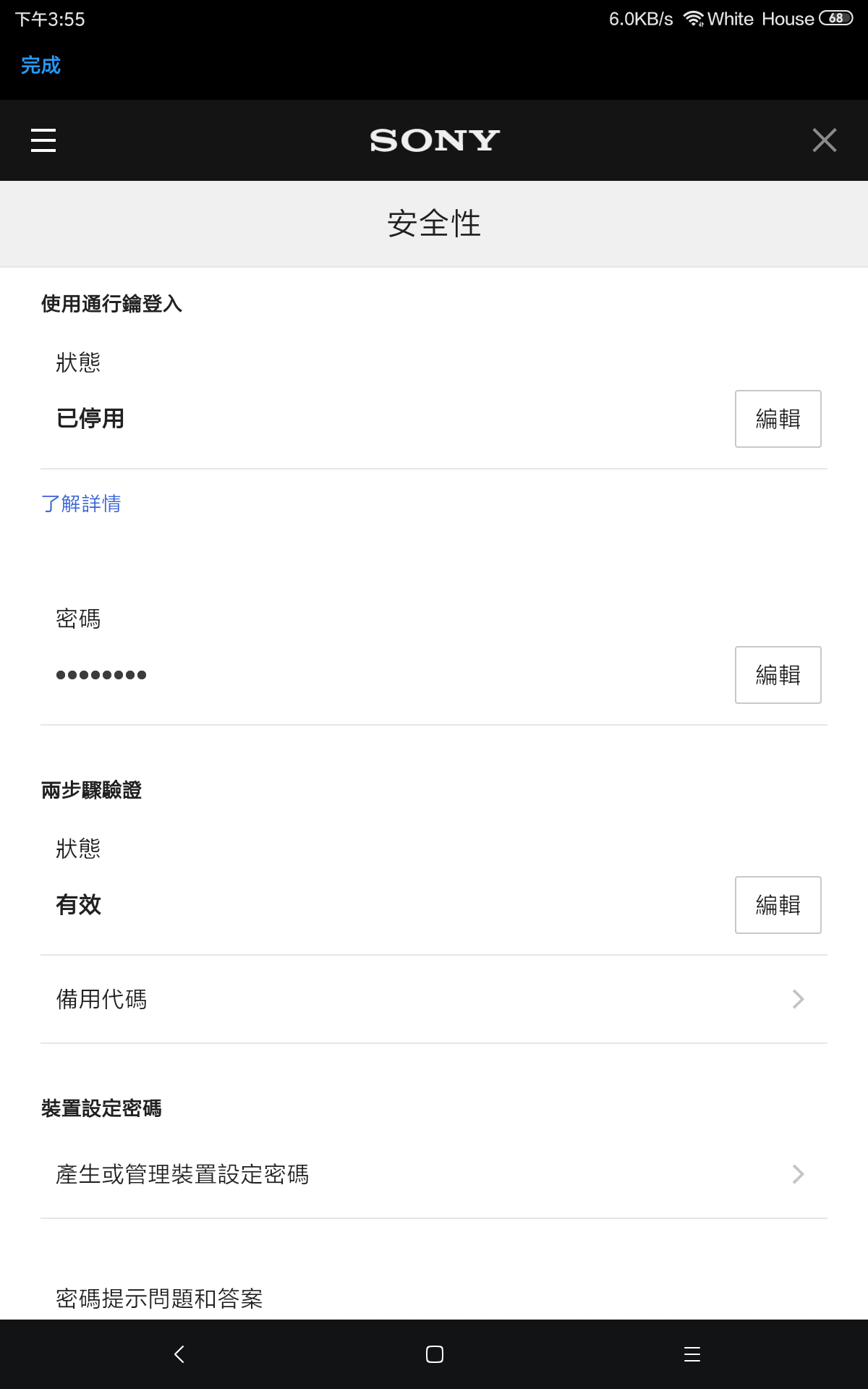Tap 完成 to finish
The width and height of the screenshot is (868, 1389).
[x=41, y=65]
